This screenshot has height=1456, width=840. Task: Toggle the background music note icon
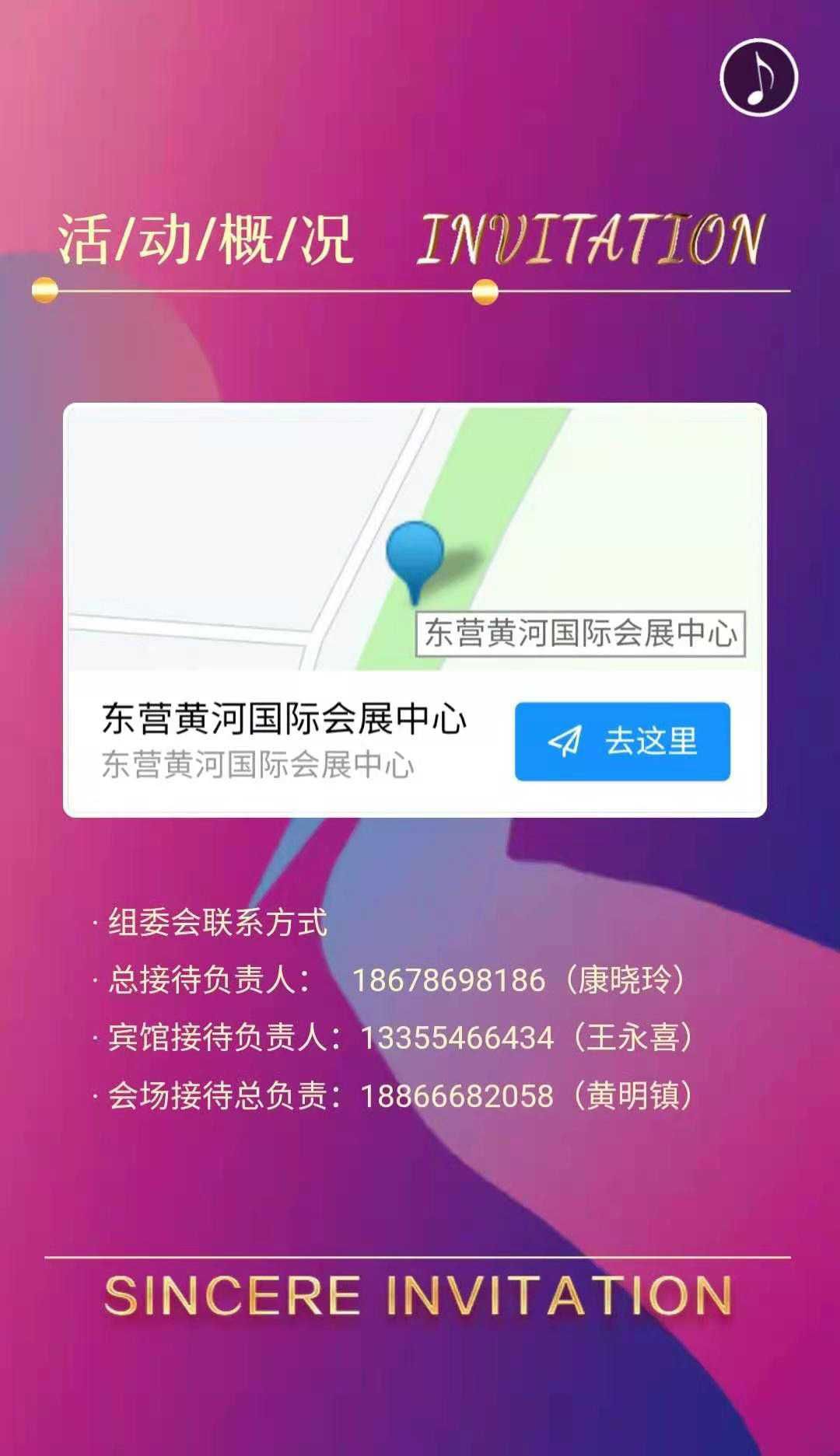tap(758, 77)
